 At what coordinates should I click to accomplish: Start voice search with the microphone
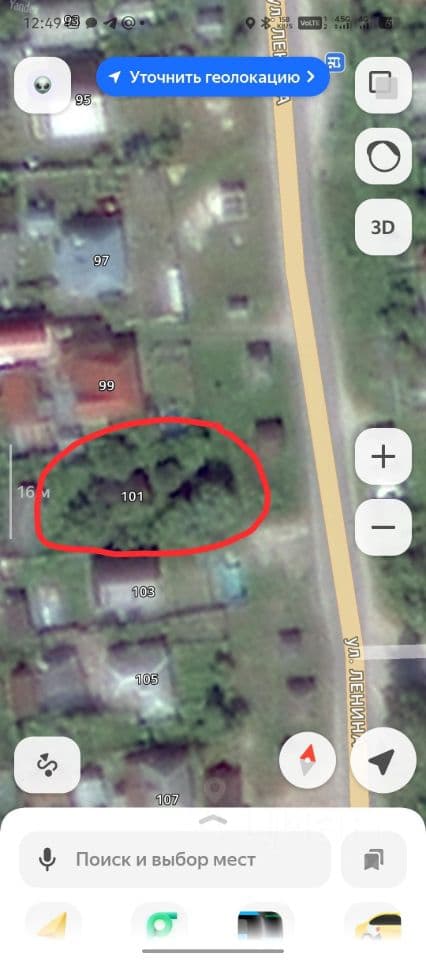[x=47, y=860]
